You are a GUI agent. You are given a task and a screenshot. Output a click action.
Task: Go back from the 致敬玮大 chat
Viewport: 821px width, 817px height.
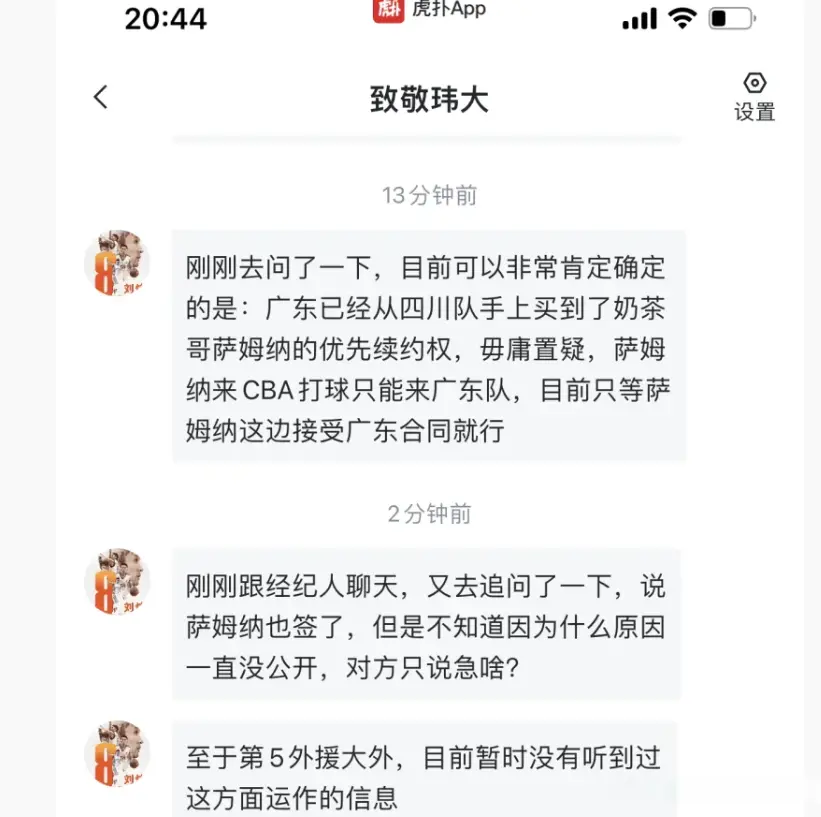100,97
